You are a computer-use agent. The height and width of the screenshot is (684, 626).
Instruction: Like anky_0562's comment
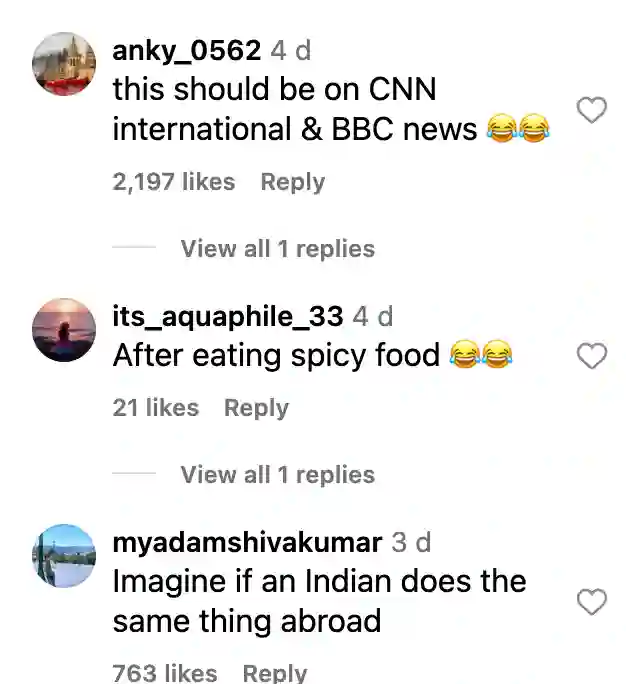point(593,110)
